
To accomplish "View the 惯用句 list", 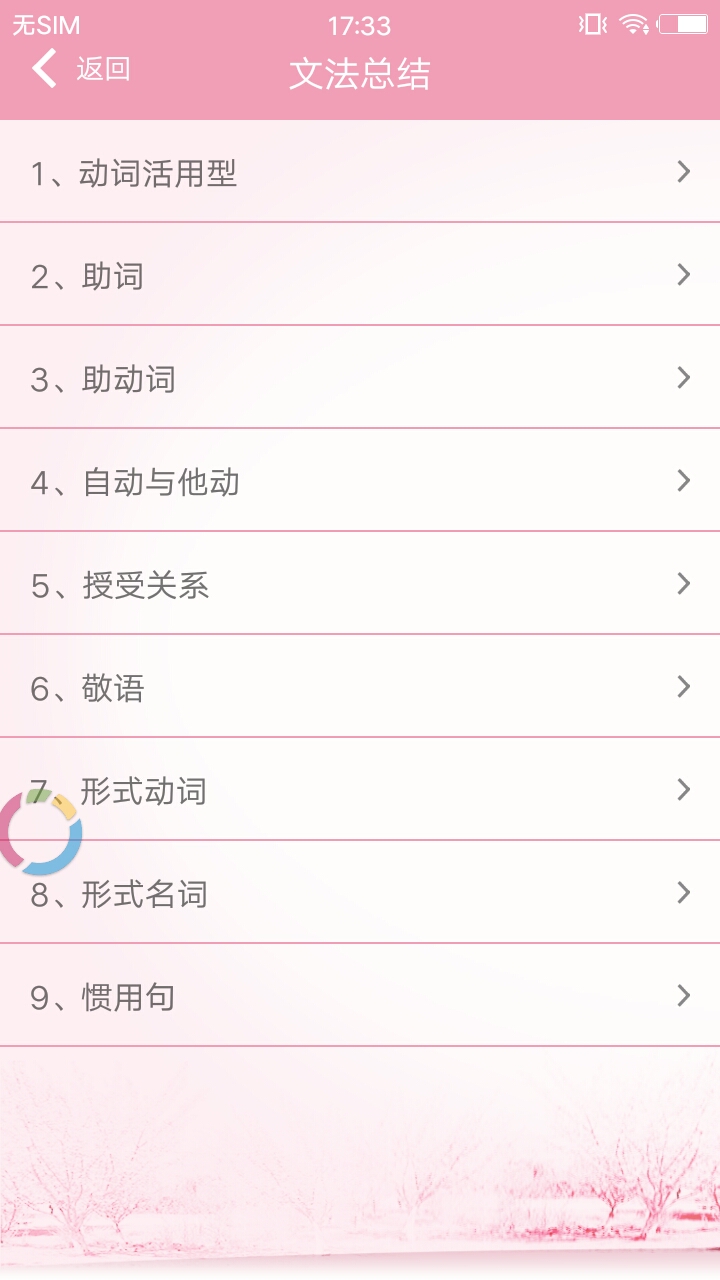I will click(360, 997).
